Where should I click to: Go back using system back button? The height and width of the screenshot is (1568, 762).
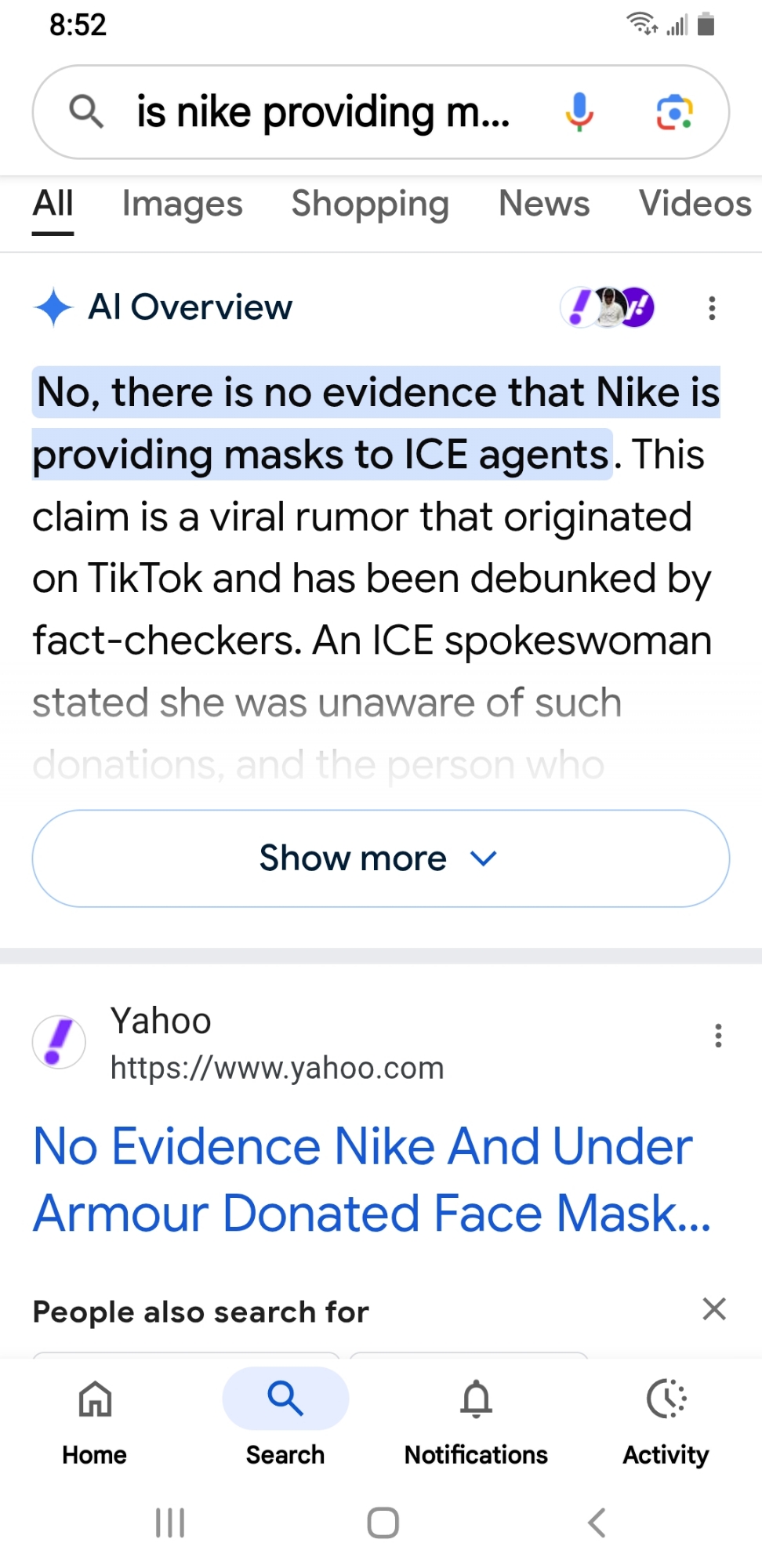coord(597,1523)
